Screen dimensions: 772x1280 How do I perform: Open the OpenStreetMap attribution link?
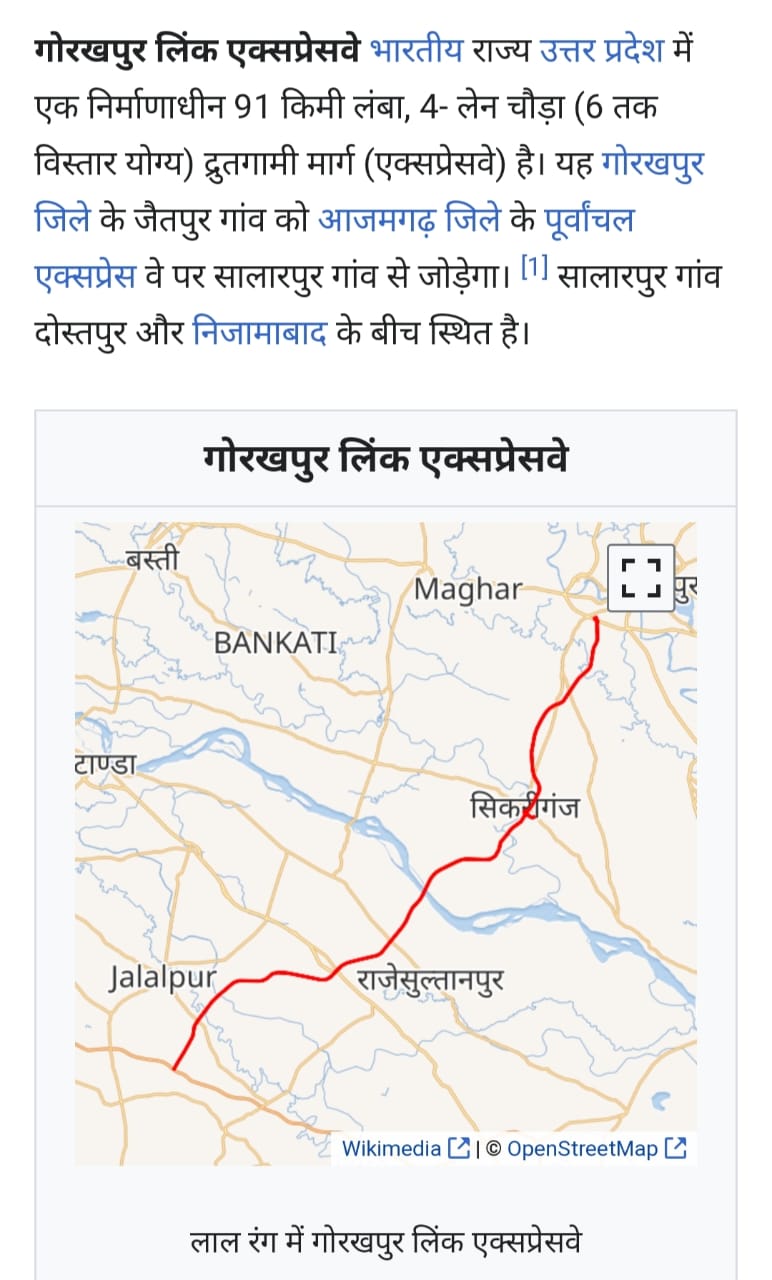tap(582, 1148)
